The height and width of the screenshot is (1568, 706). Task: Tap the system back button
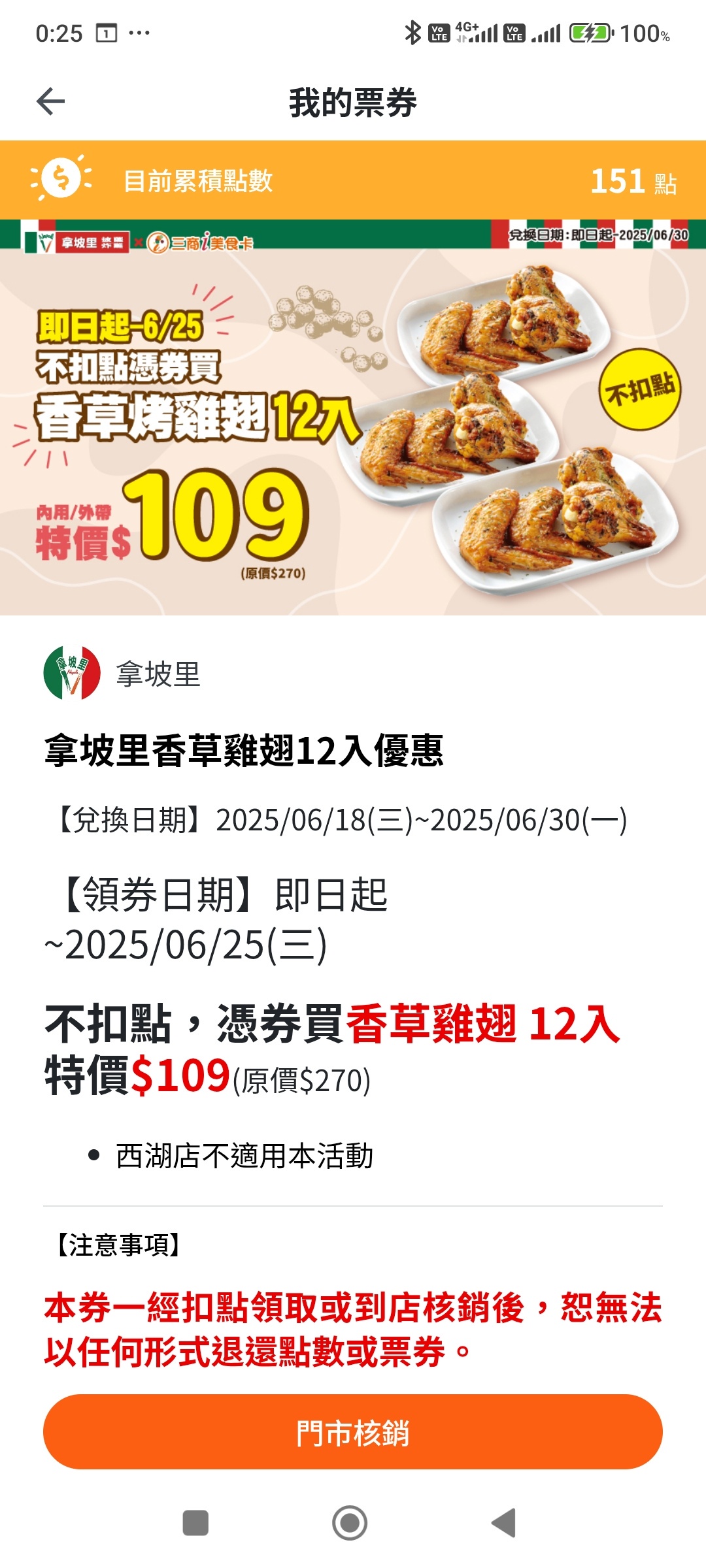click(504, 1523)
